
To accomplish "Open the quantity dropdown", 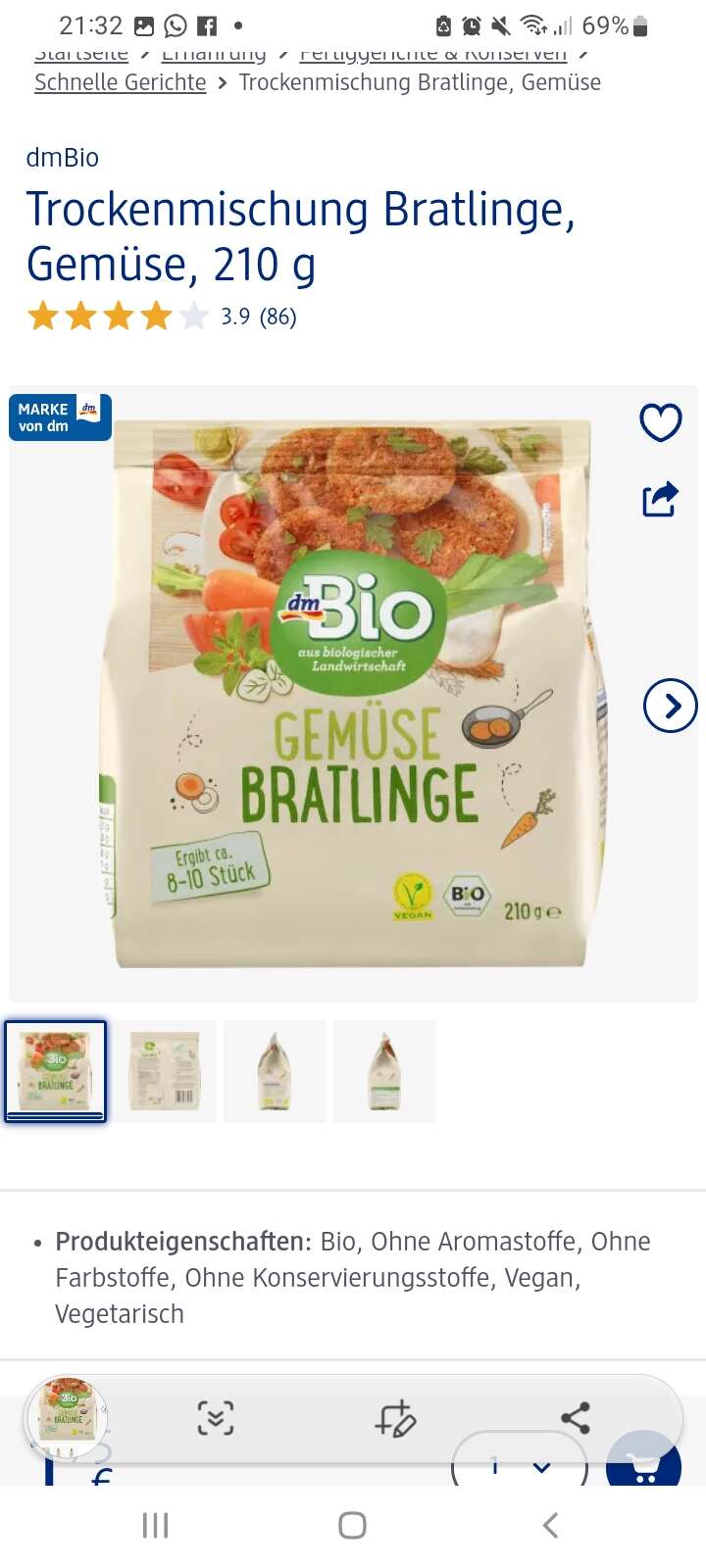I will click(520, 1464).
